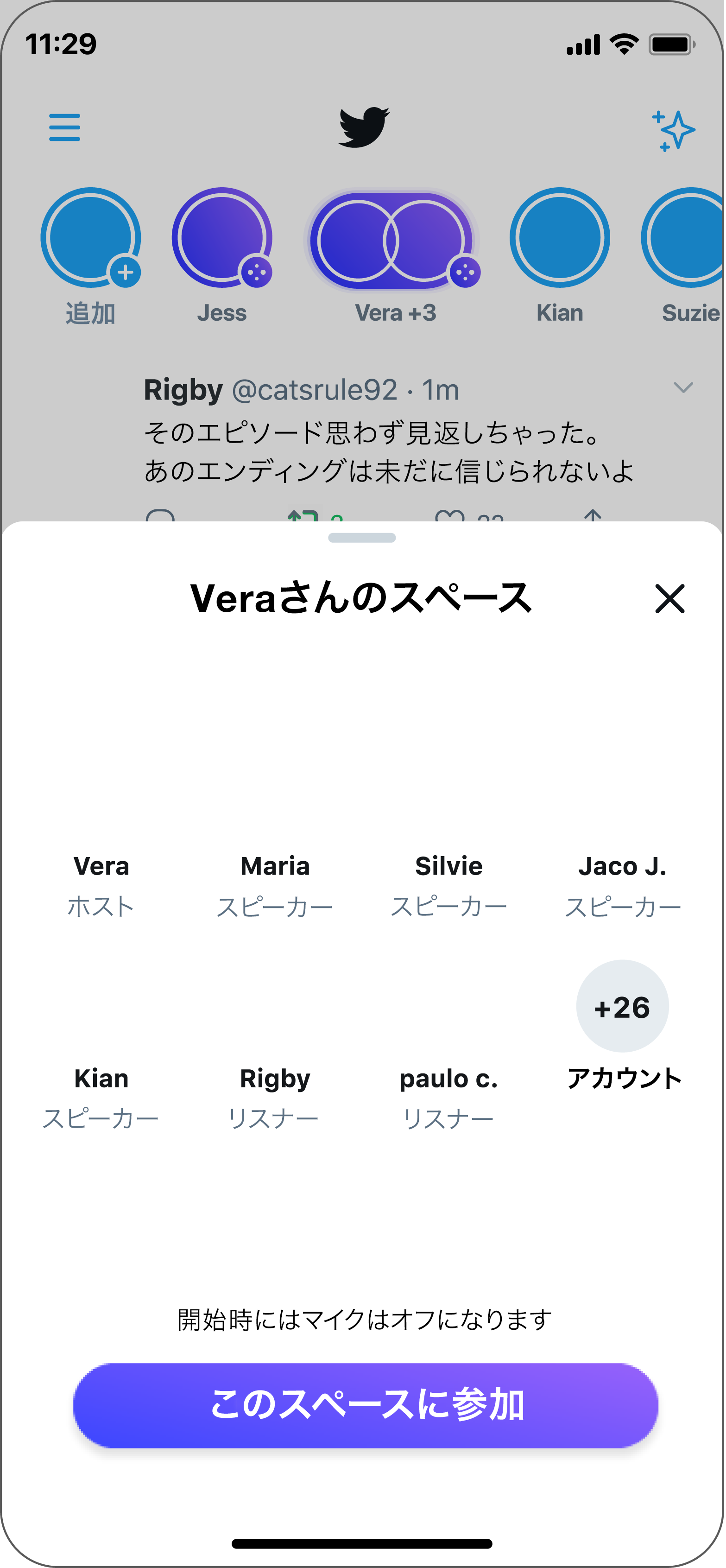The width and height of the screenshot is (726, 1568).
Task: View speaker Maria's profile
Action: [275, 866]
